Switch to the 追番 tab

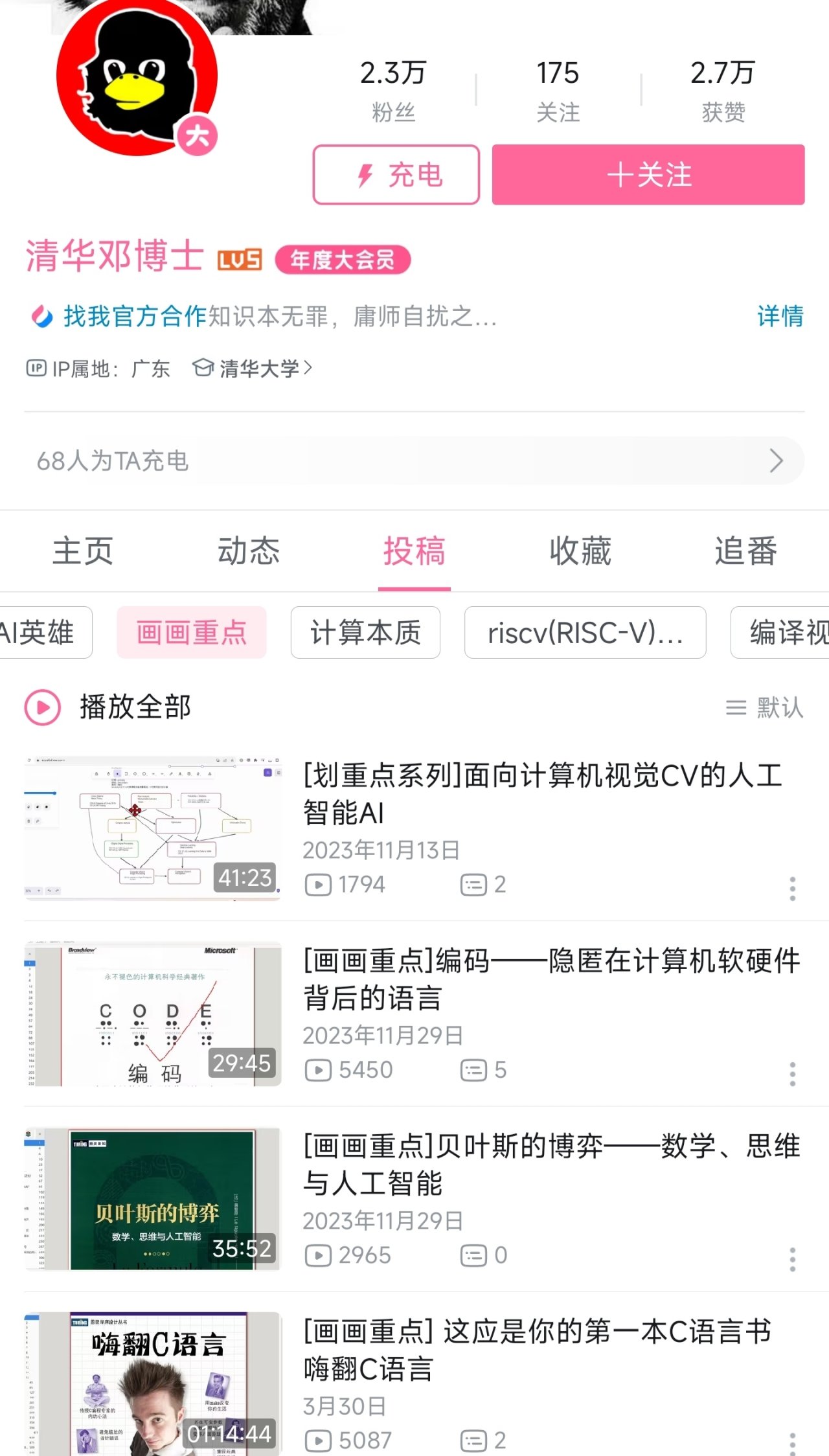coord(745,551)
